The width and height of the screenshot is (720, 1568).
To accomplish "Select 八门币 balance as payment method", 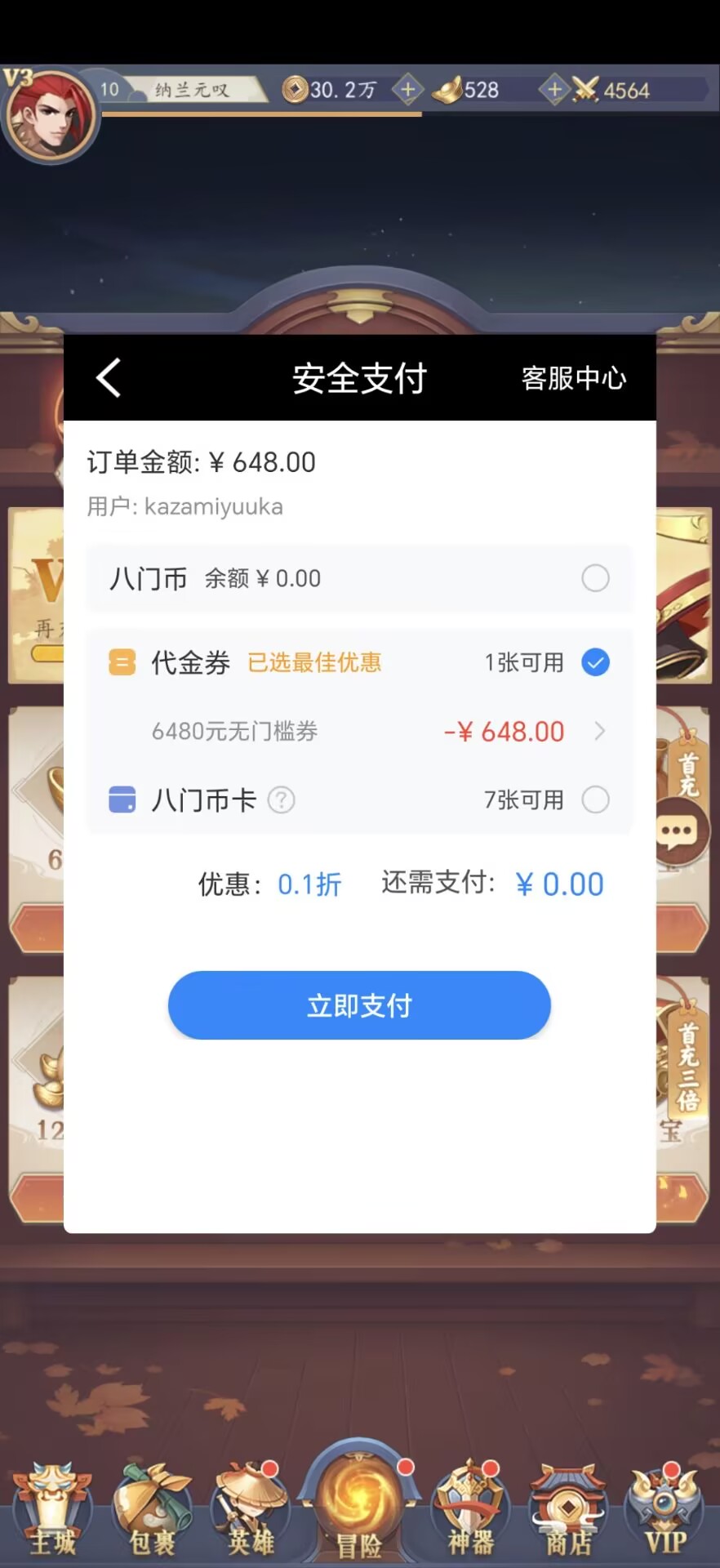I will [595, 578].
